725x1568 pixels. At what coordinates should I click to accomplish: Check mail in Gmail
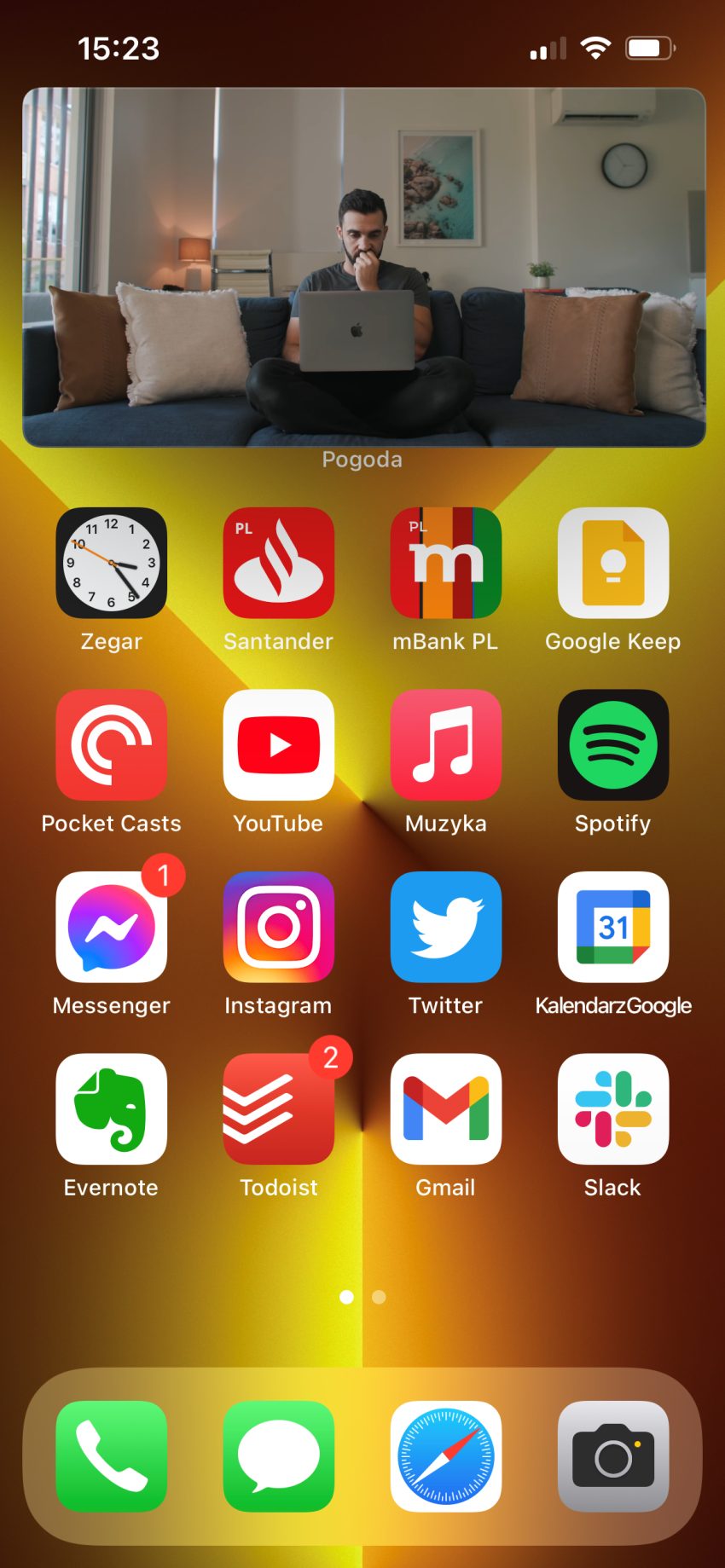coord(445,1108)
